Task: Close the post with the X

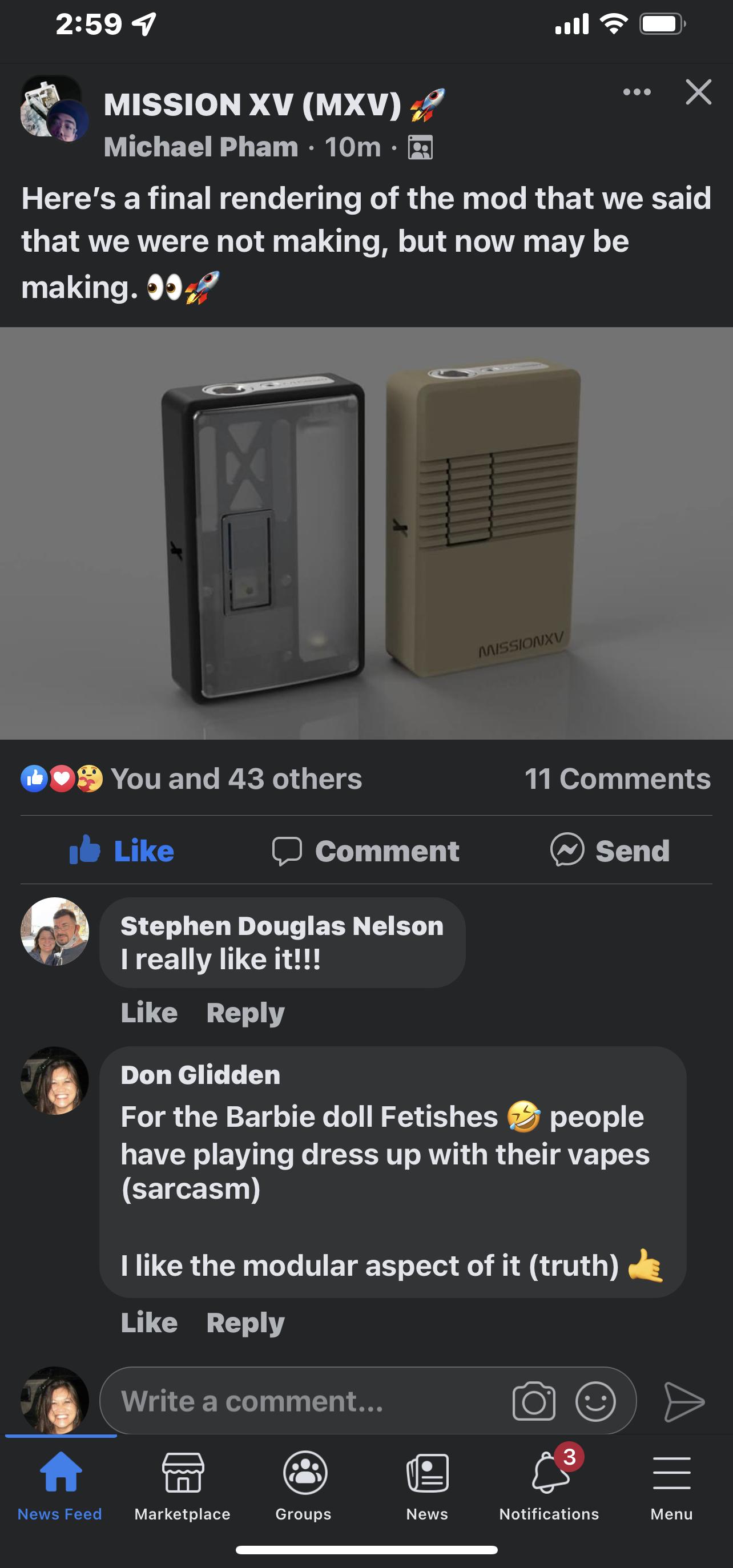Action: [698, 92]
